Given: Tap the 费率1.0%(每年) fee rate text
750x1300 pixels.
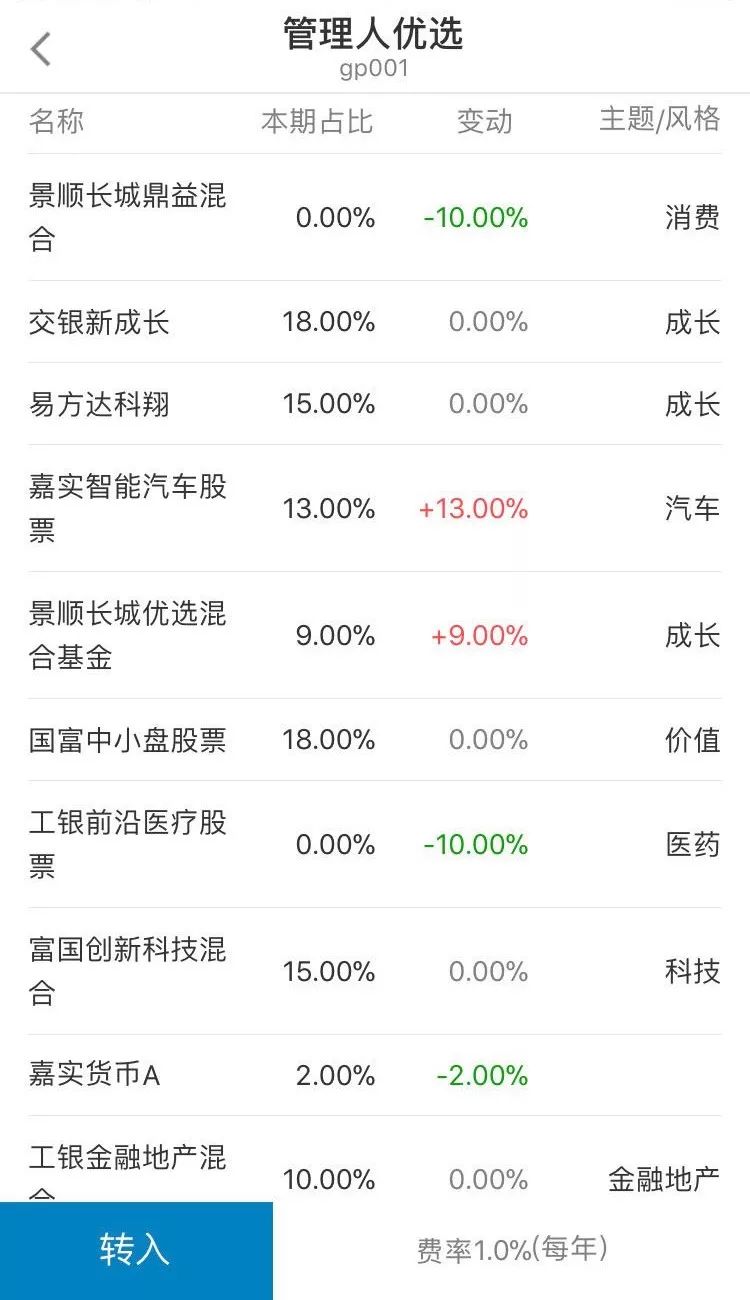Looking at the screenshot, I should click(x=512, y=1248).
